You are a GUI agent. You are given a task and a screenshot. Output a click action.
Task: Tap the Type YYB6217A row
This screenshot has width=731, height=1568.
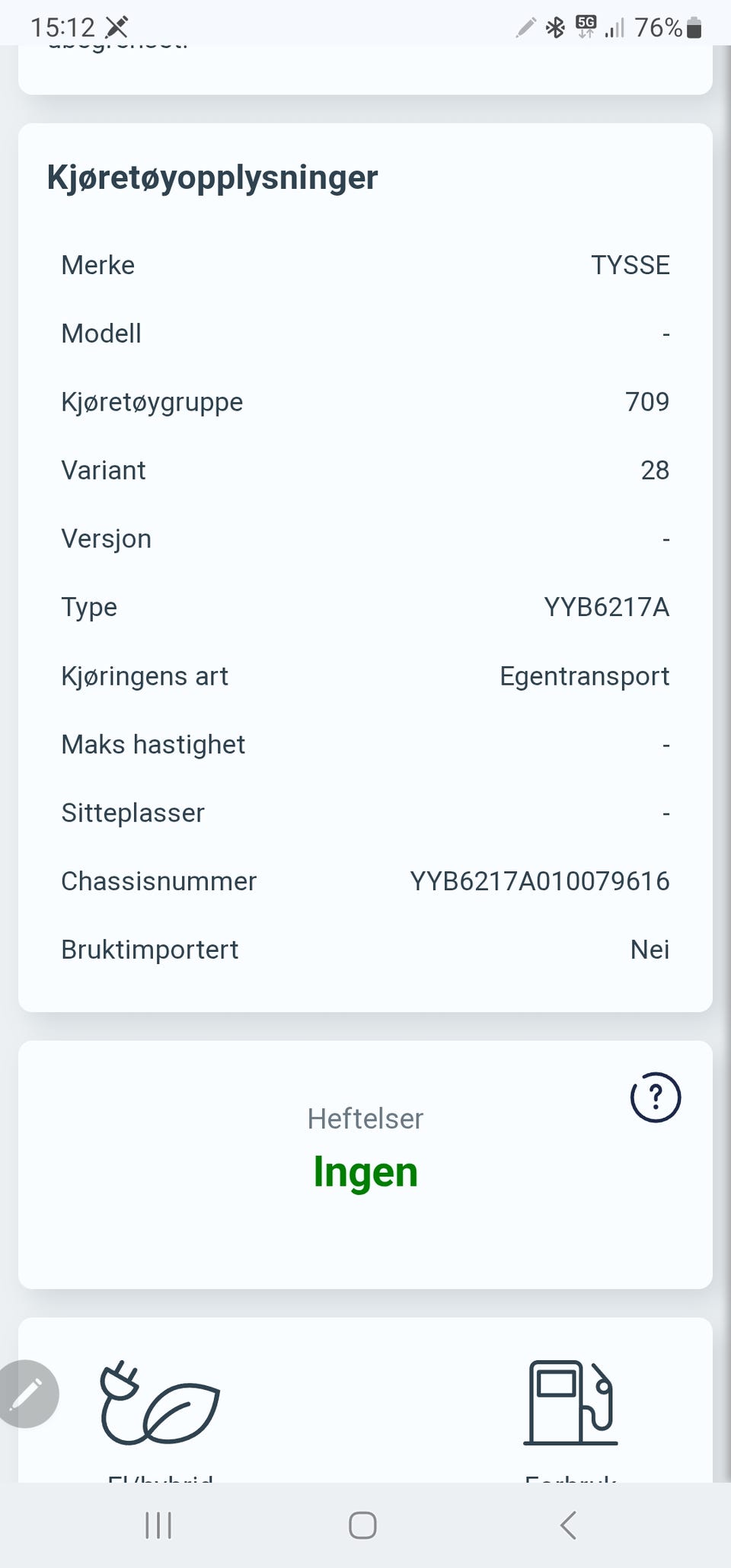(x=365, y=607)
